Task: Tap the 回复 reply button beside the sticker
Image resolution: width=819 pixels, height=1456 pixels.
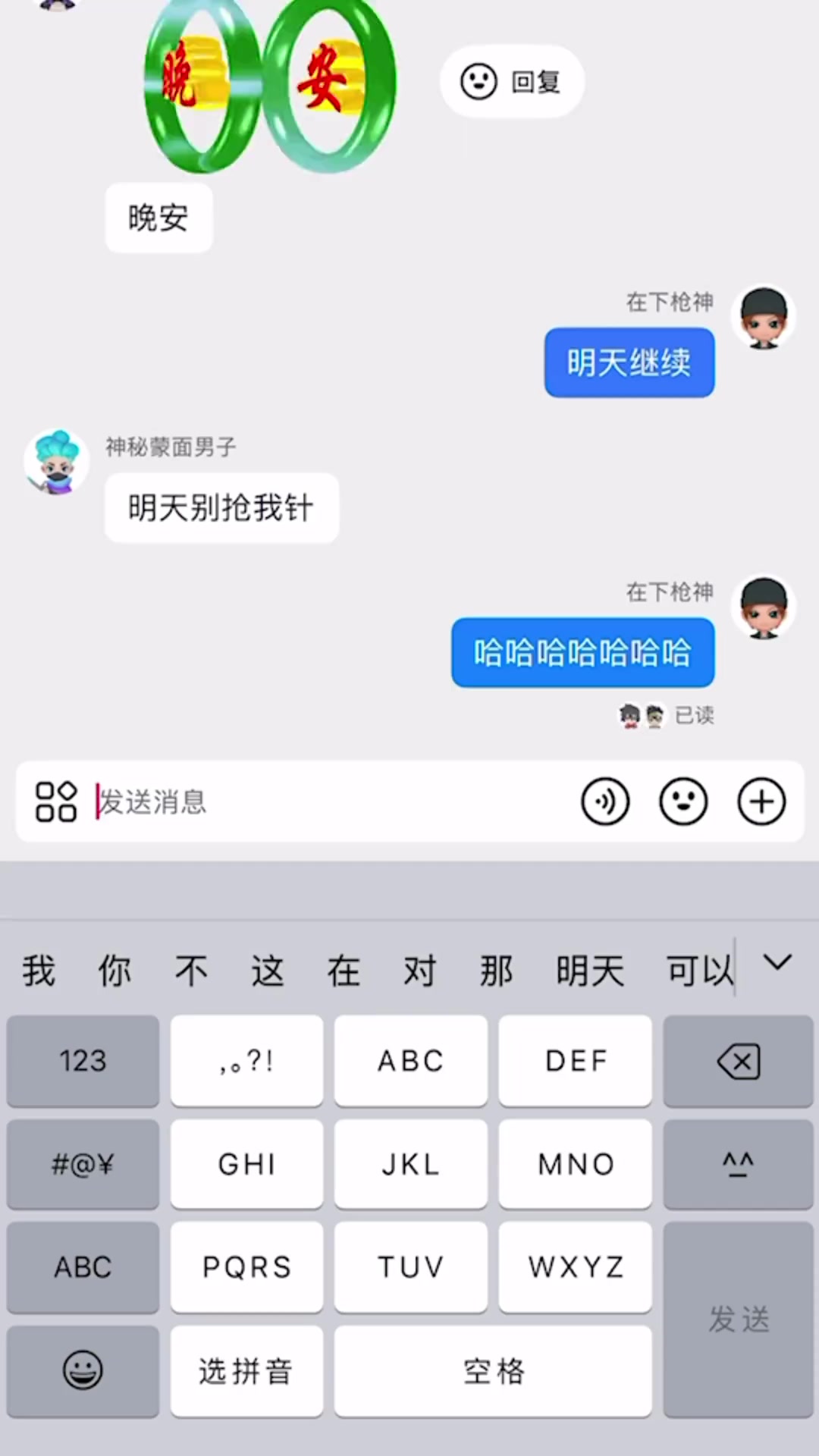Action: pyautogui.click(x=511, y=81)
